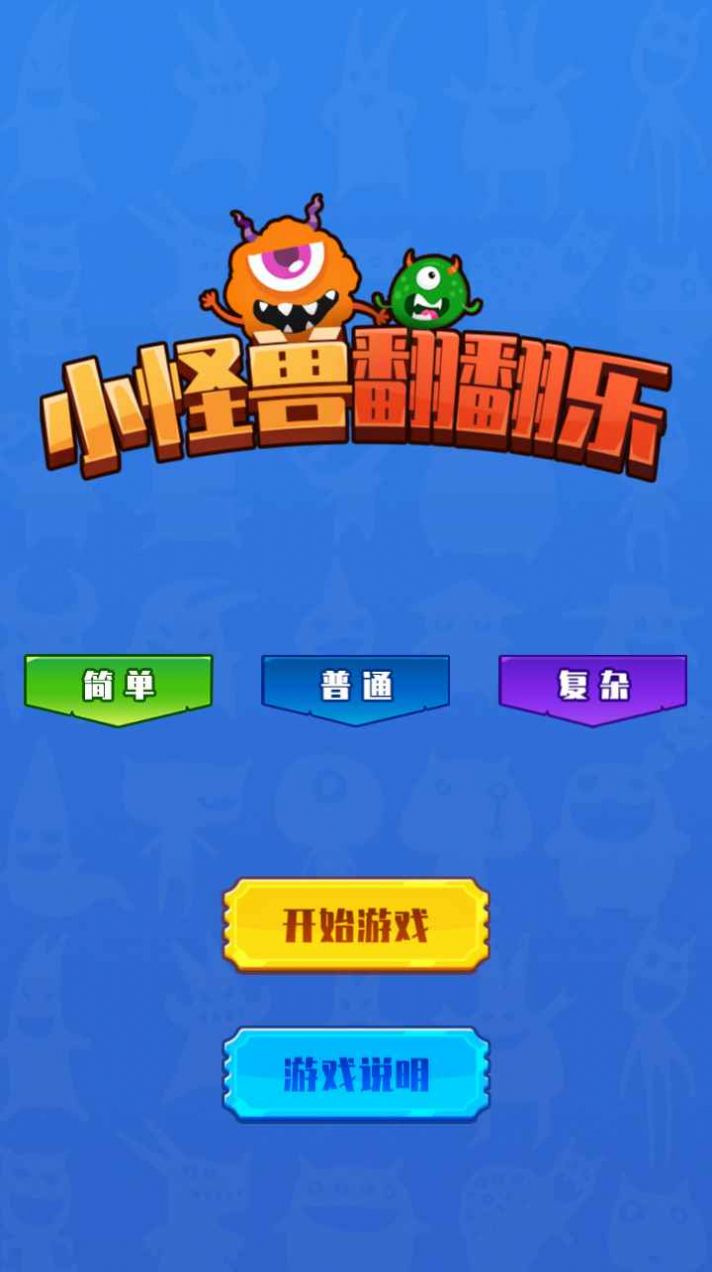Choose the 普通 normal difficulty
This screenshot has height=1272, width=712.
(355, 686)
